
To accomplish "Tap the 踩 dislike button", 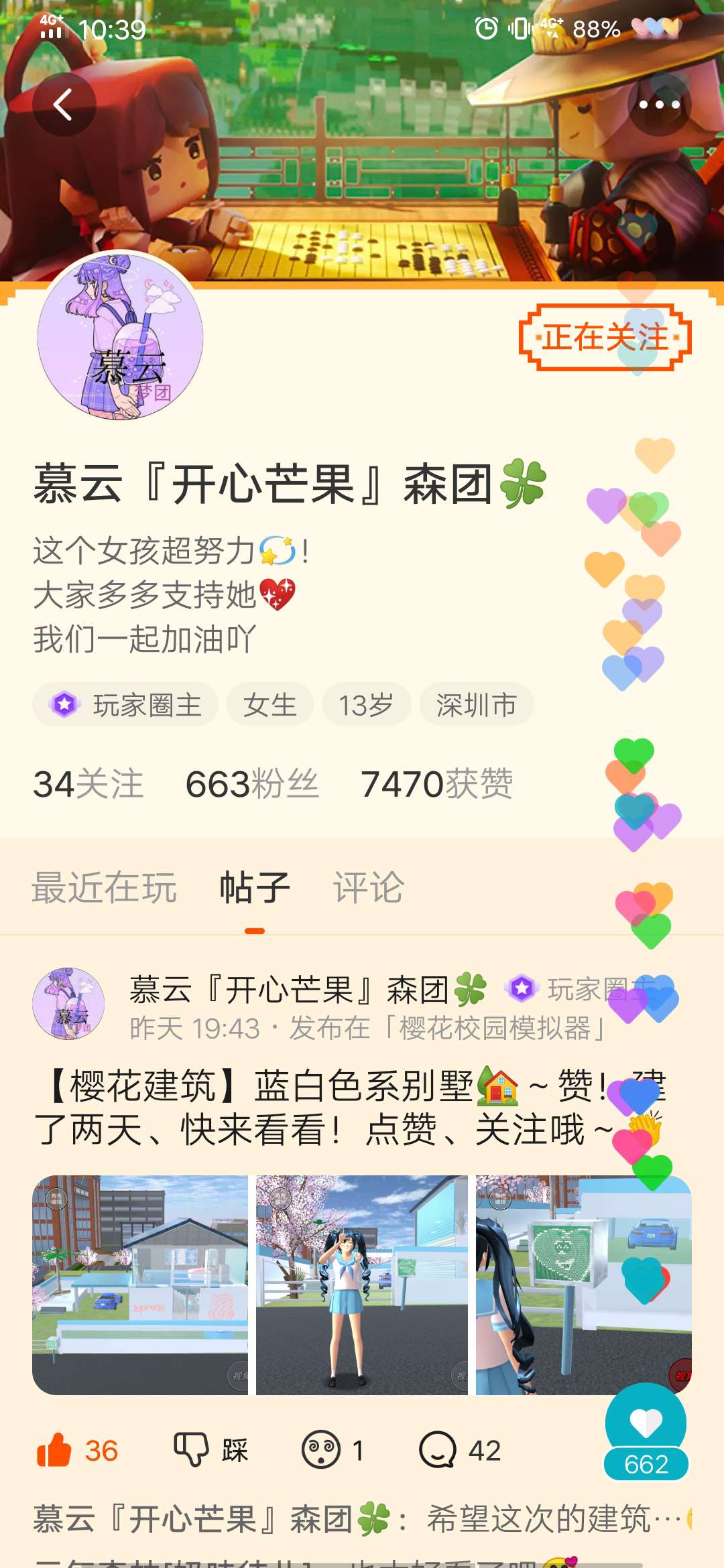I will coord(210,1451).
